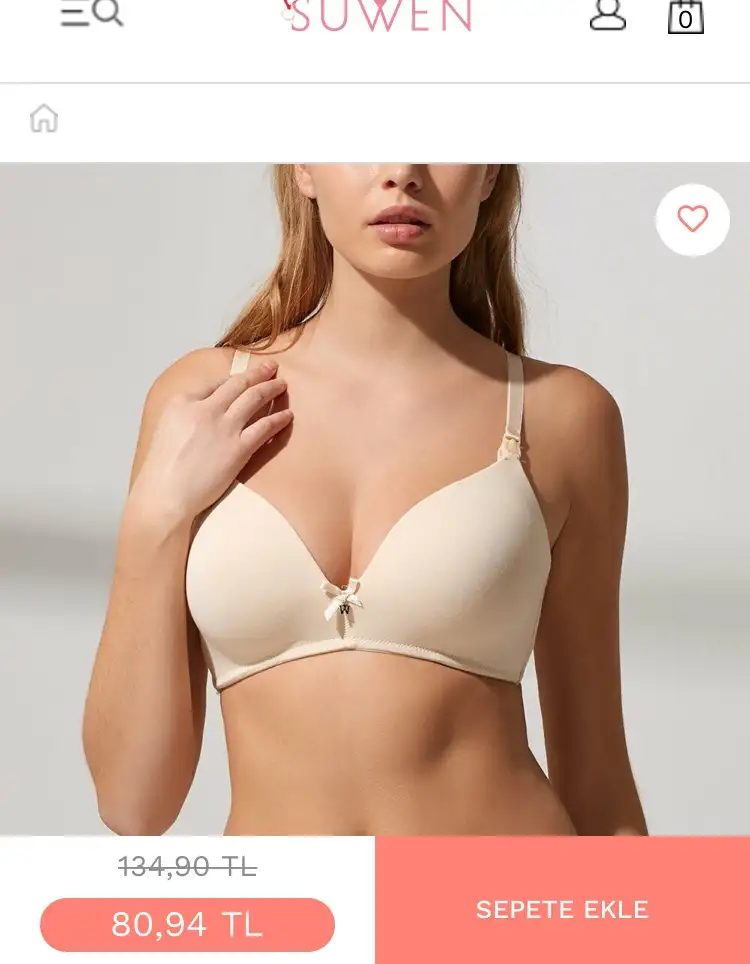Tap the SEPETE EKLE button
This screenshot has height=964, width=750.
pyautogui.click(x=562, y=909)
